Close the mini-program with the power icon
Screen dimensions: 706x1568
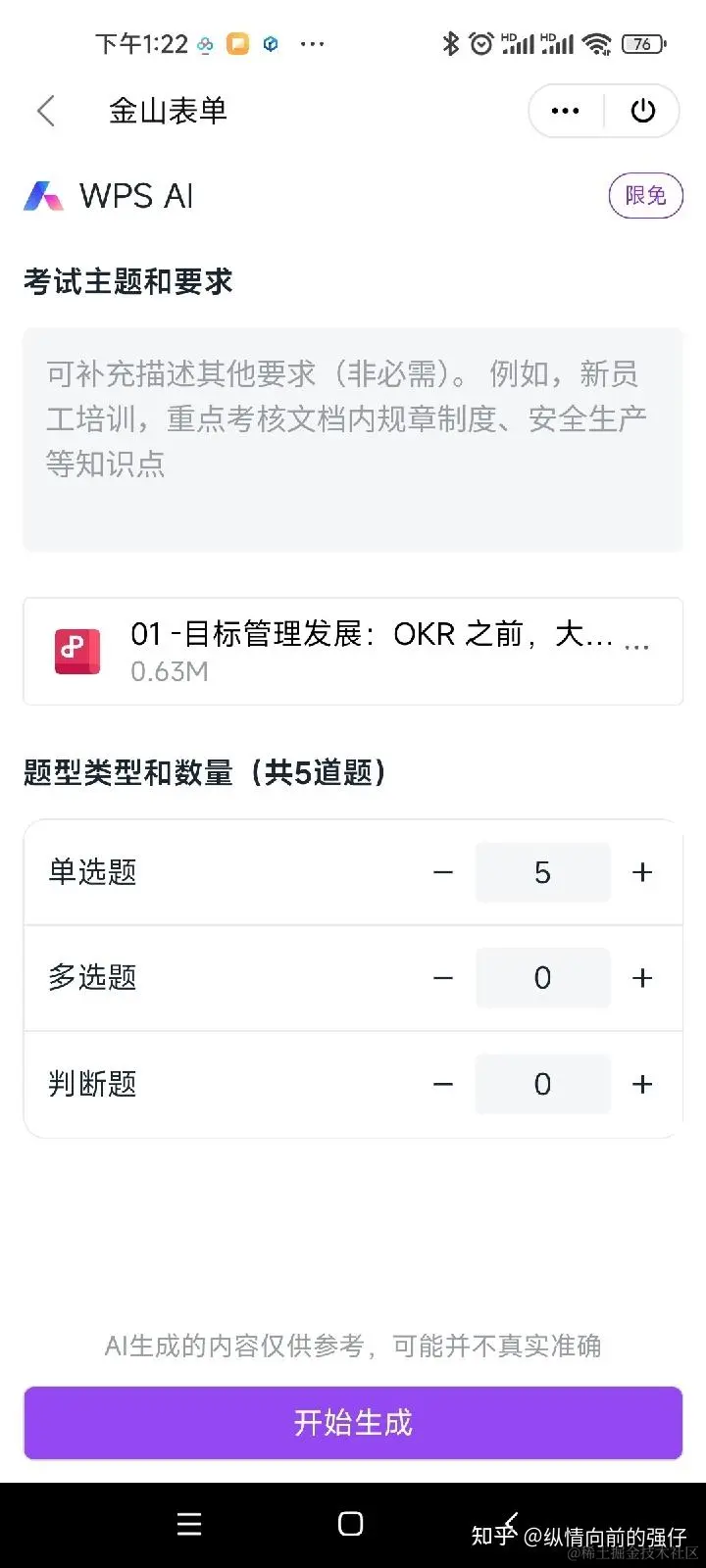(643, 111)
